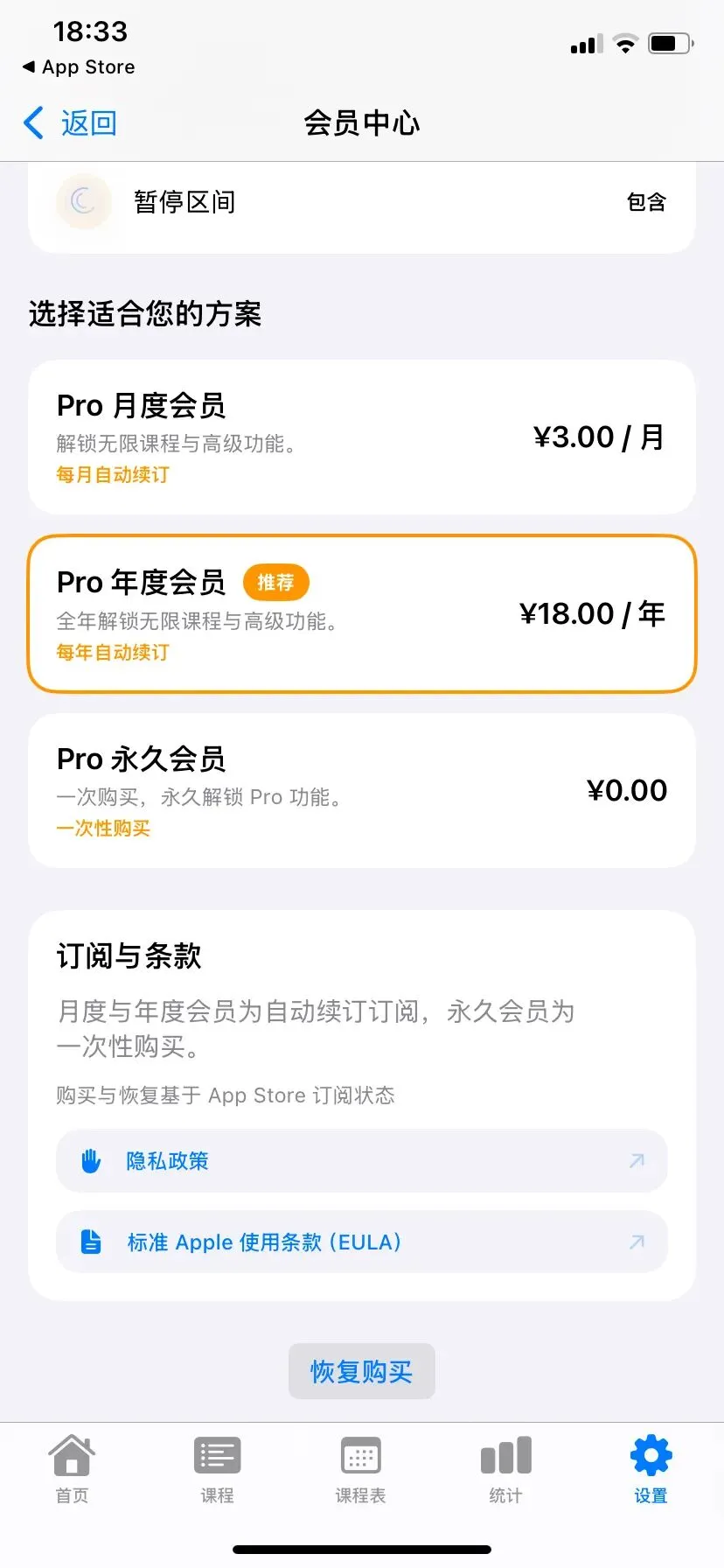724x1568 pixels.
Task: Switch to the 首页 tab
Action: (x=72, y=1470)
